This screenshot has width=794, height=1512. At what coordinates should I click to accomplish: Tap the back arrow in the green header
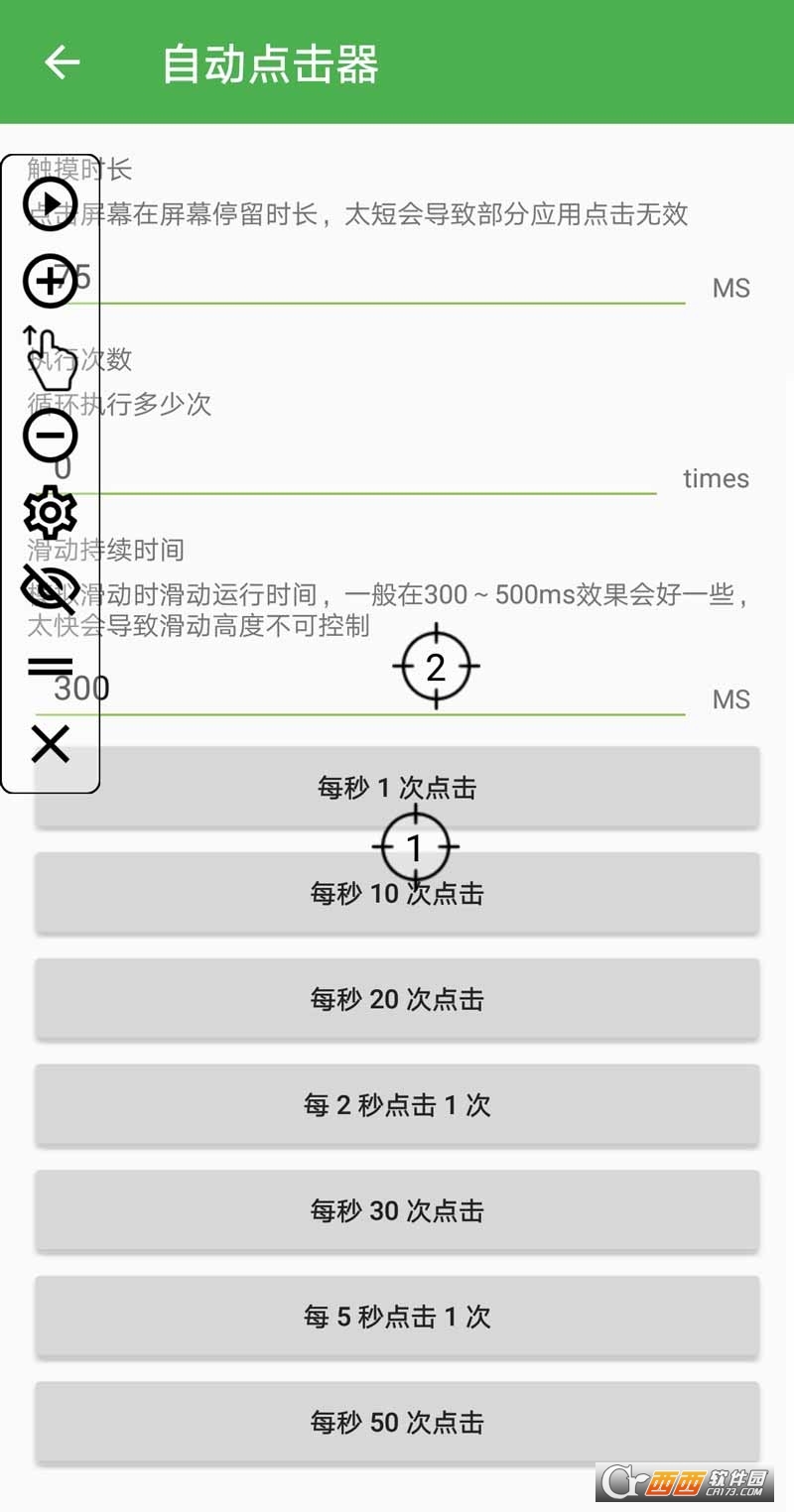pyautogui.click(x=63, y=62)
